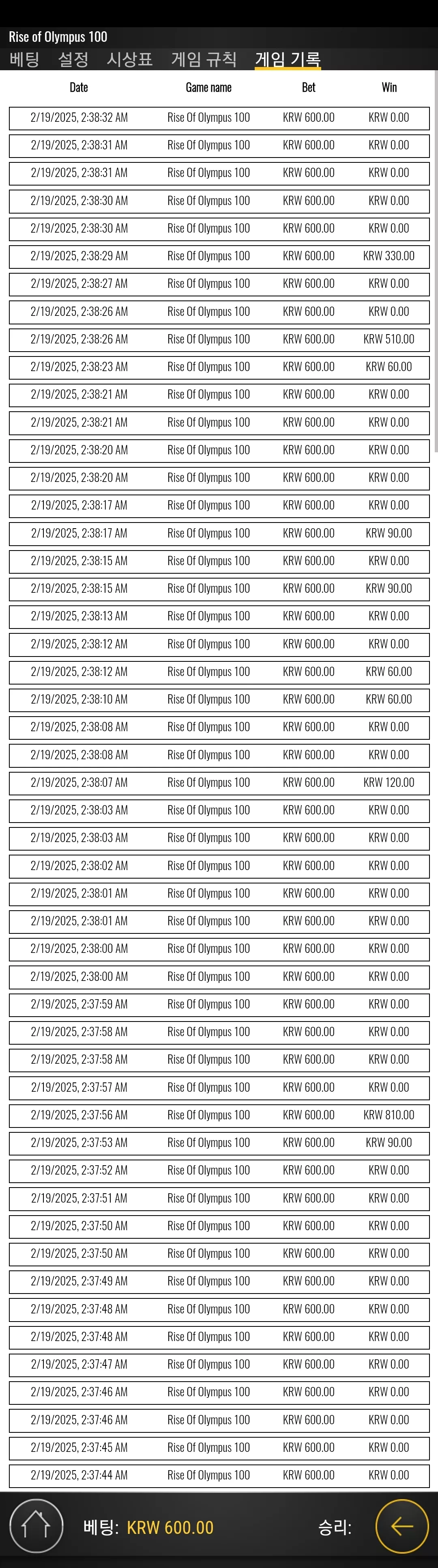Open the 2:38:32 AM game record
Image resolution: width=438 pixels, height=1568 pixels.
coord(219,117)
